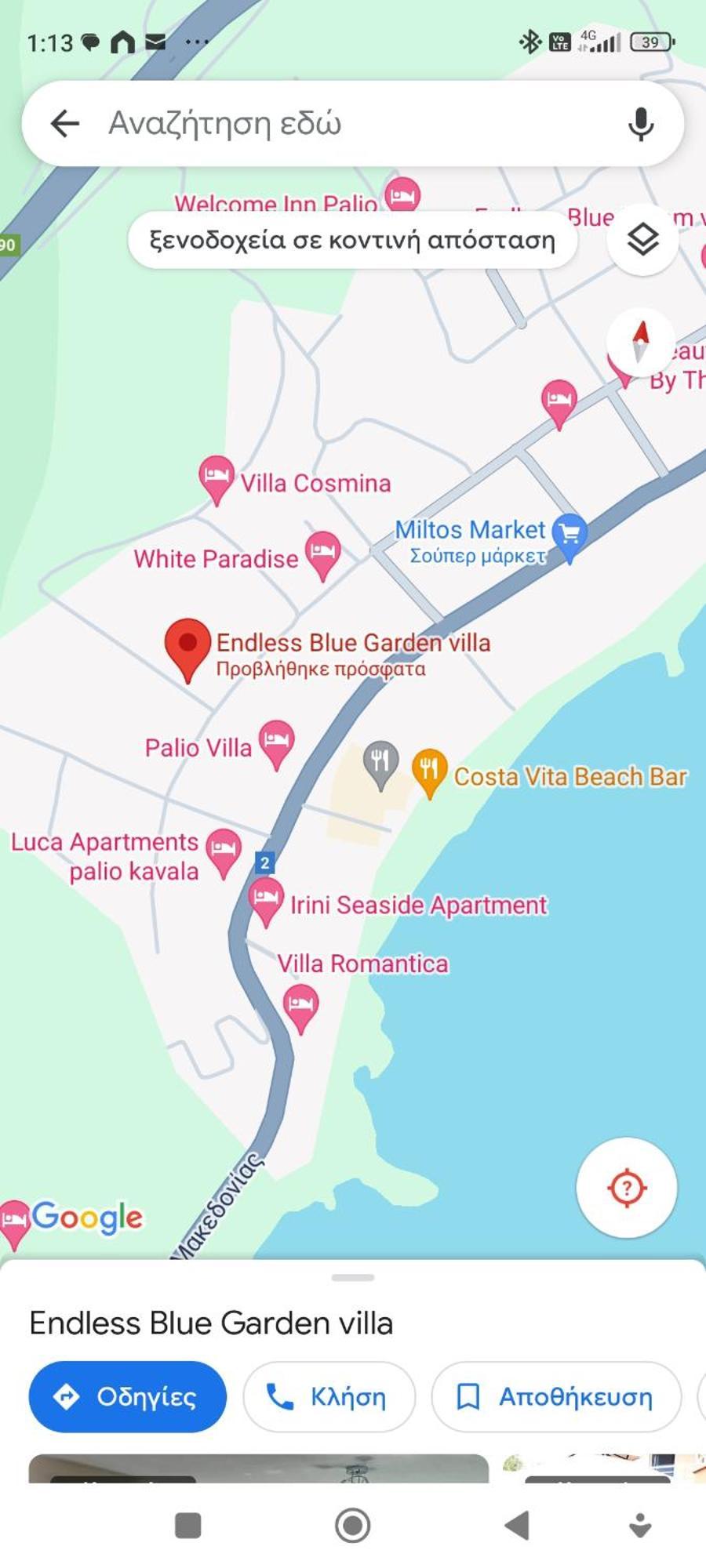Viewport: 706px width, 1568px height.
Task: Select the Villa Romantica hotel pin
Action: click(301, 1006)
